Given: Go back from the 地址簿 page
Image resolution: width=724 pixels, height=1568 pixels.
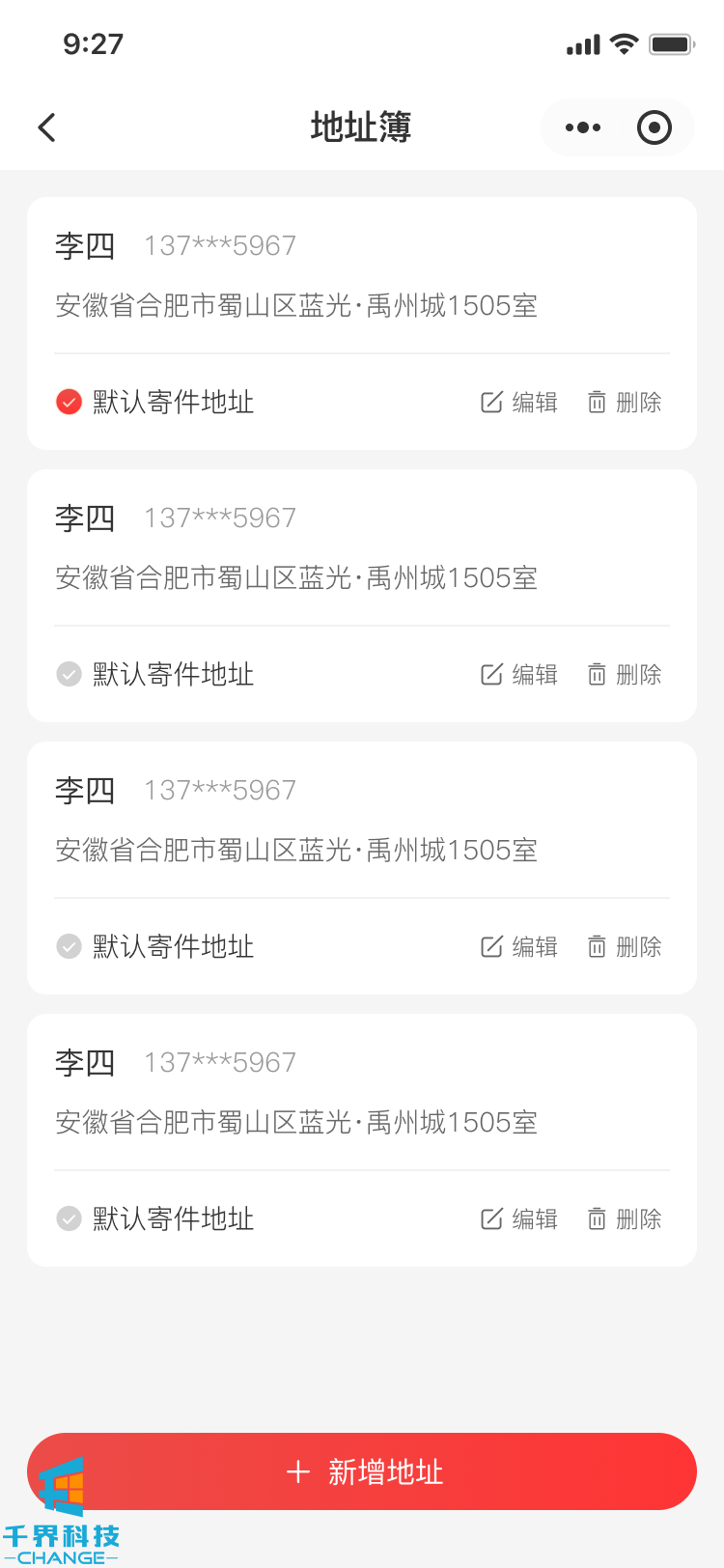Looking at the screenshot, I should tap(46, 127).
